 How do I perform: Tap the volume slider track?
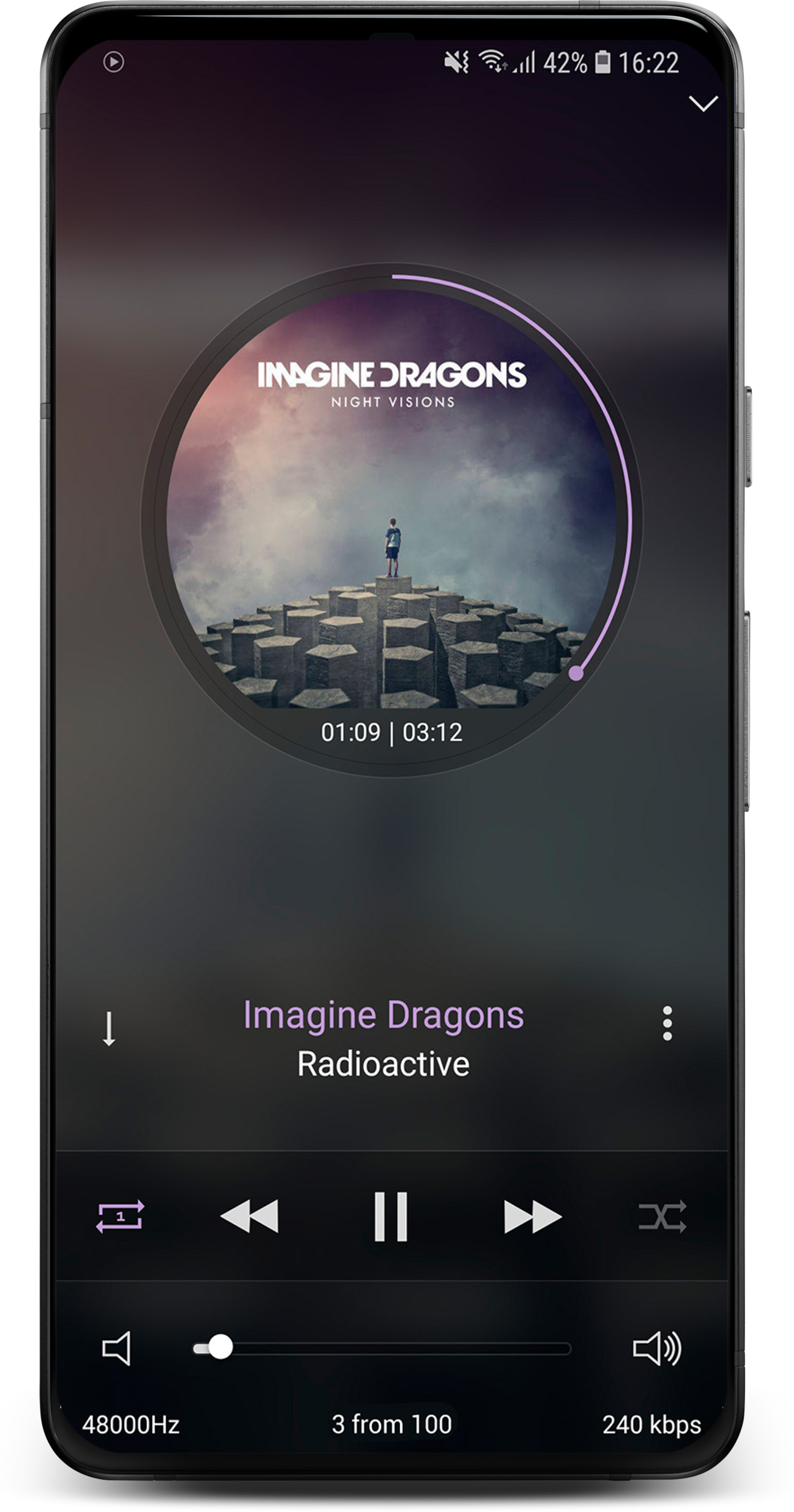(x=381, y=1348)
